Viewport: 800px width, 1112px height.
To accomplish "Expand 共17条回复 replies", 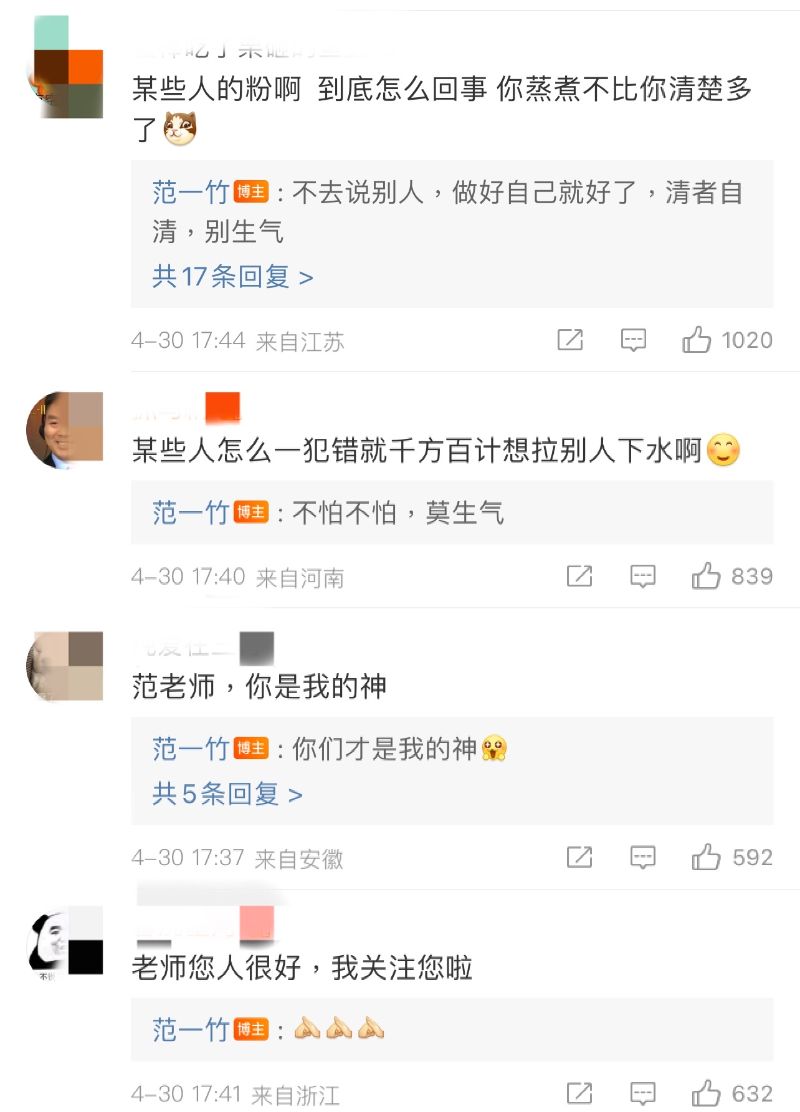I will (233, 276).
